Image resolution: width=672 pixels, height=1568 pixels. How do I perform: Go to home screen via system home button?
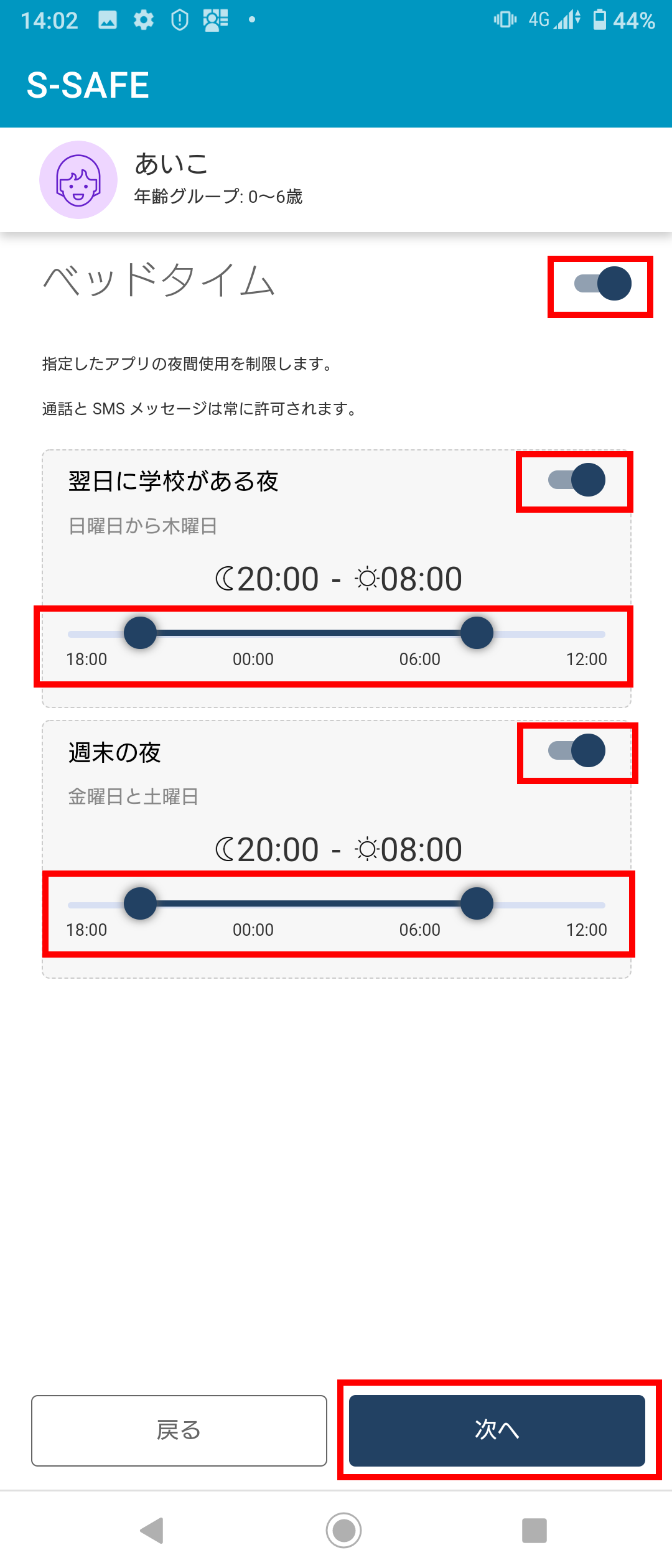(x=343, y=1530)
